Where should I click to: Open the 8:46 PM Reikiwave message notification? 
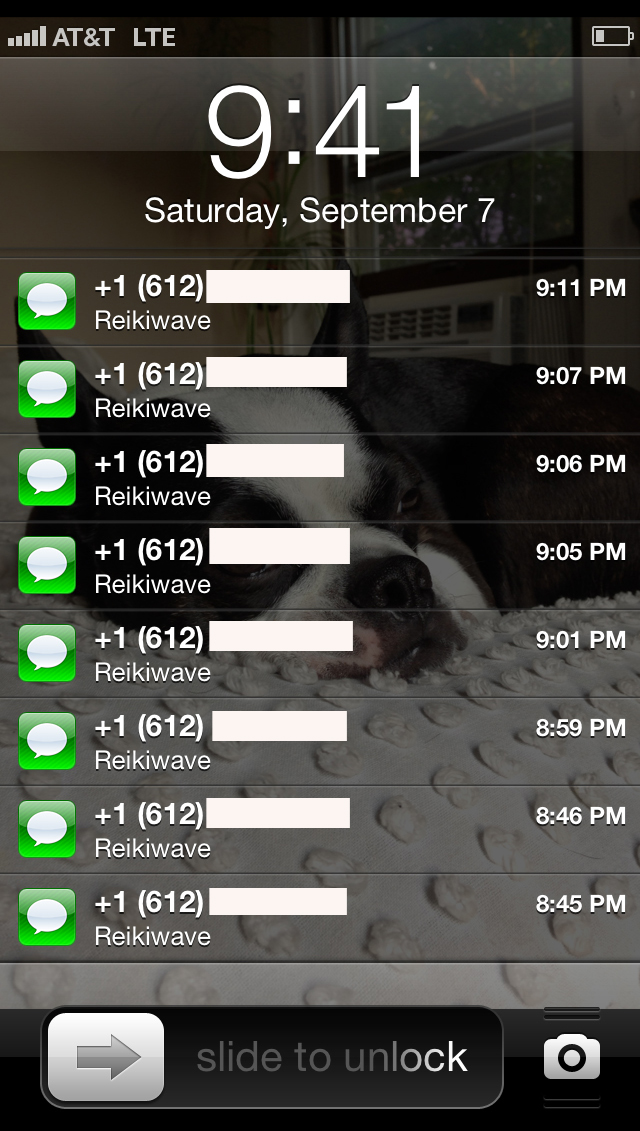click(320, 831)
